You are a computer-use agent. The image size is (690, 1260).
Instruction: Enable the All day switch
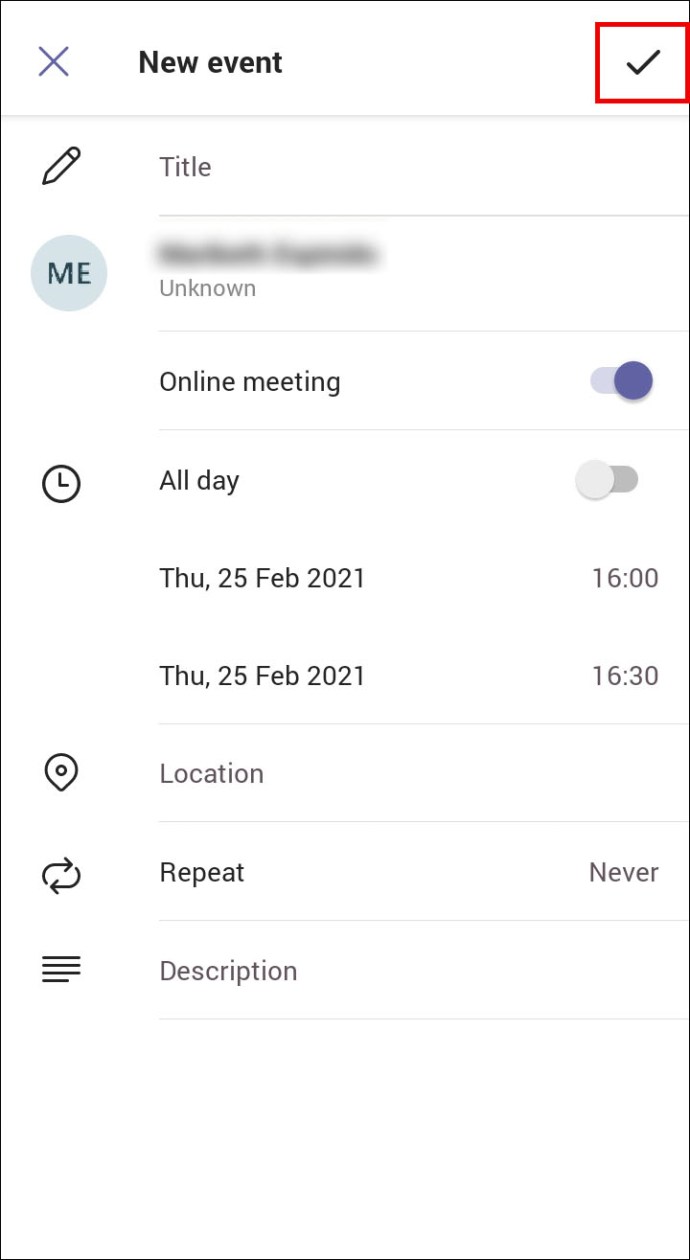click(607, 480)
